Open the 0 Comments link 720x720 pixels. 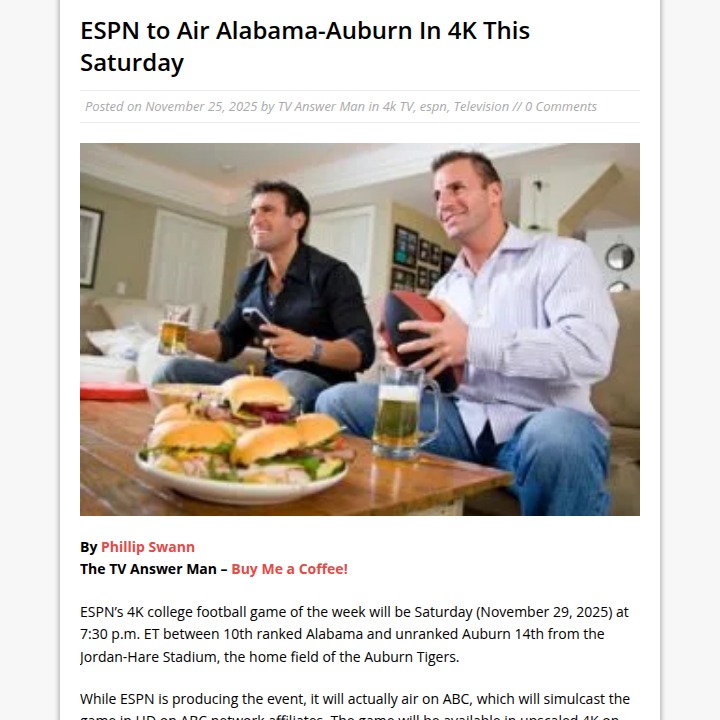pos(560,106)
